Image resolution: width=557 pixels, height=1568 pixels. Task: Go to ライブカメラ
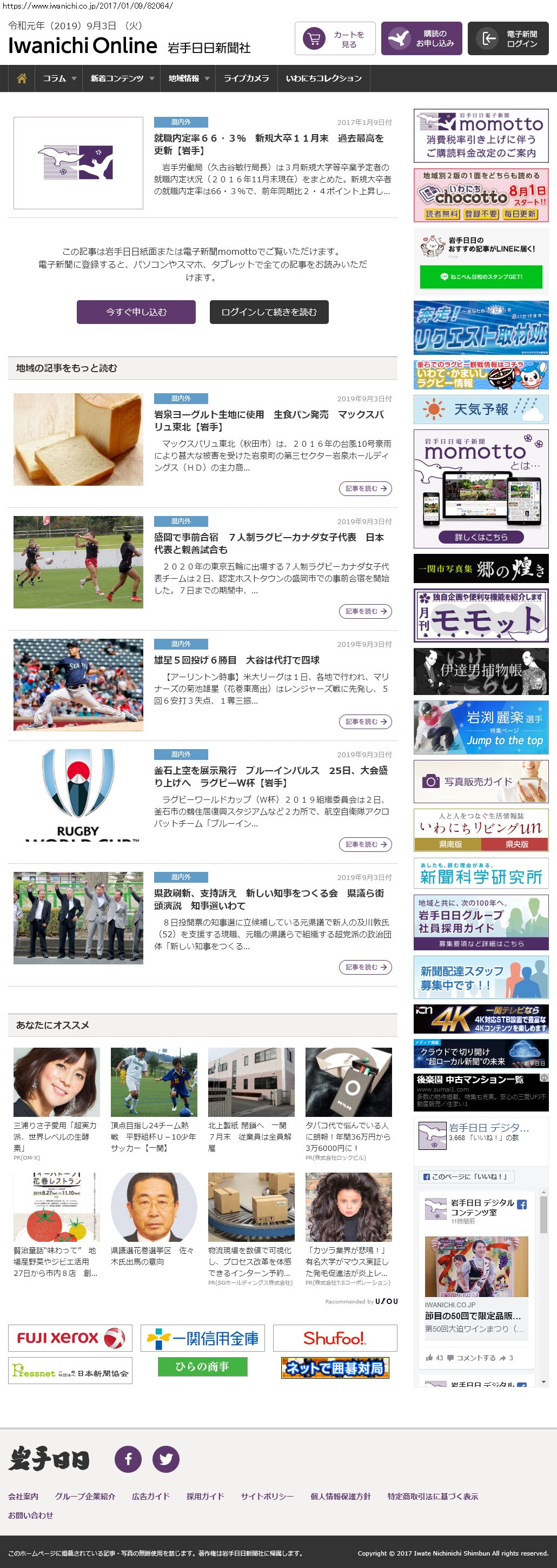[x=246, y=78]
